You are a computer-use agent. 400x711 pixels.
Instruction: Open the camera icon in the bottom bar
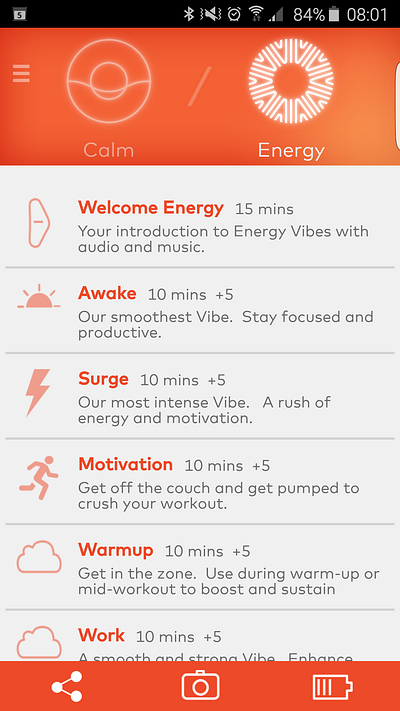click(200, 685)
